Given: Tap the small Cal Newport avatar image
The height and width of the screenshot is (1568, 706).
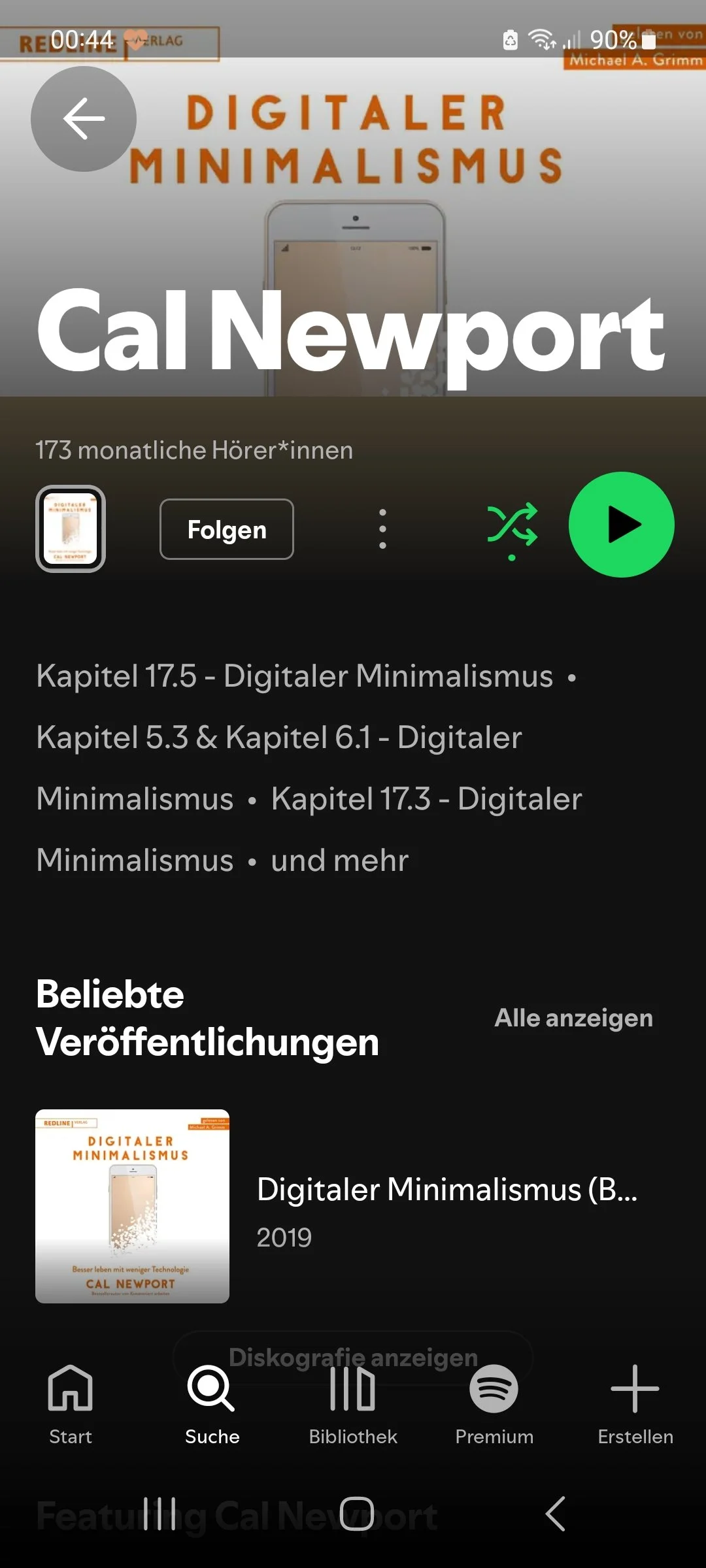Looking at the screenshot, I should (71, 529).
